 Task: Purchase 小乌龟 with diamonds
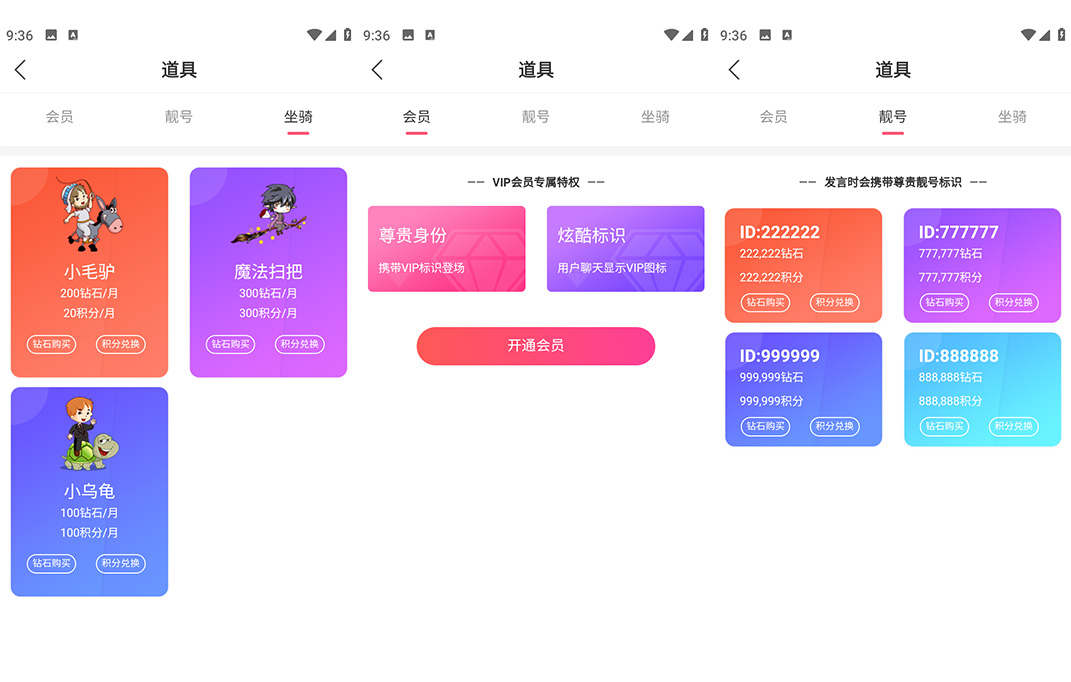pos(51,563)
